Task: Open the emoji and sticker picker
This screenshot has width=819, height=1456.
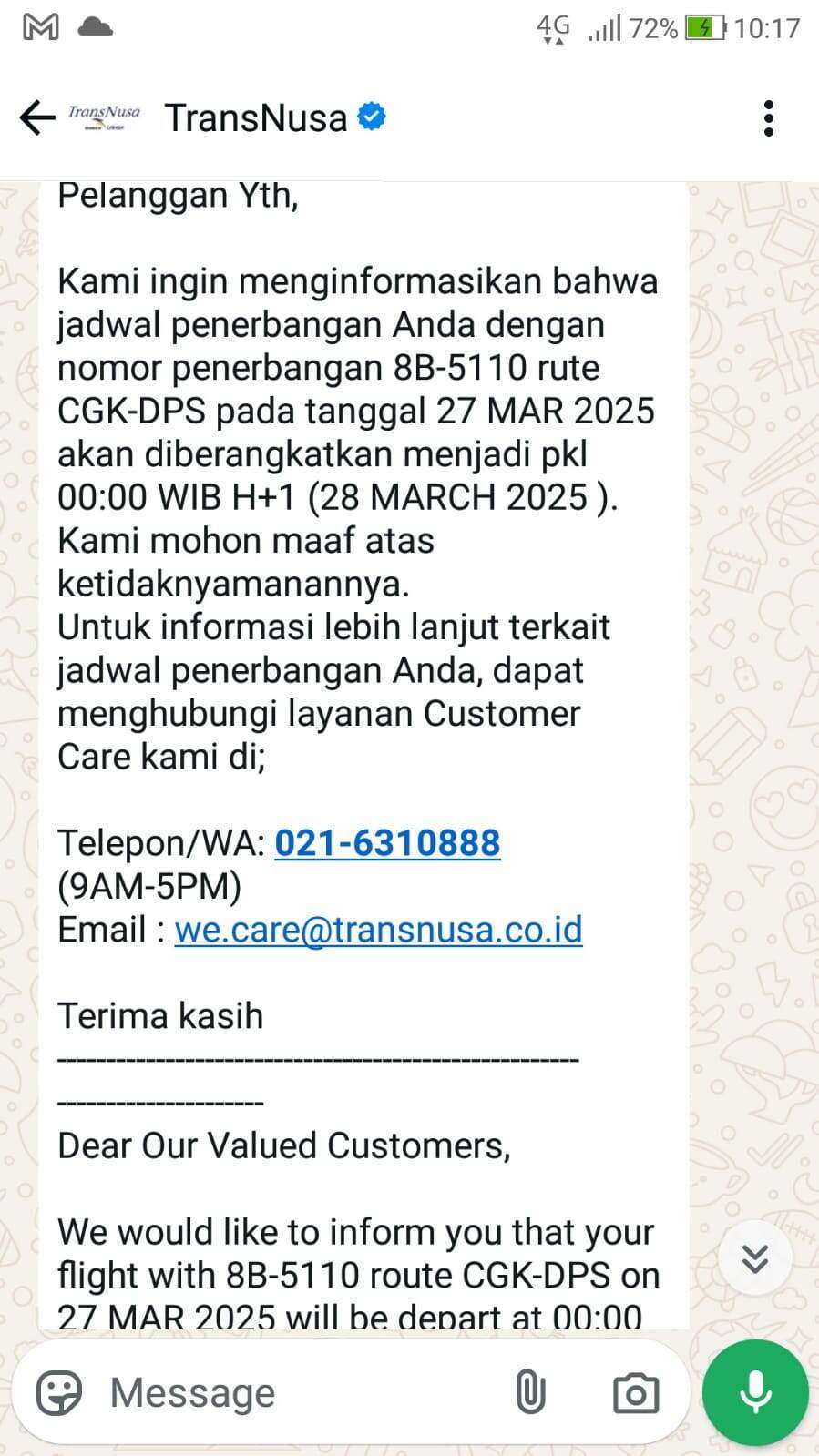Action: click(59, 1393)
